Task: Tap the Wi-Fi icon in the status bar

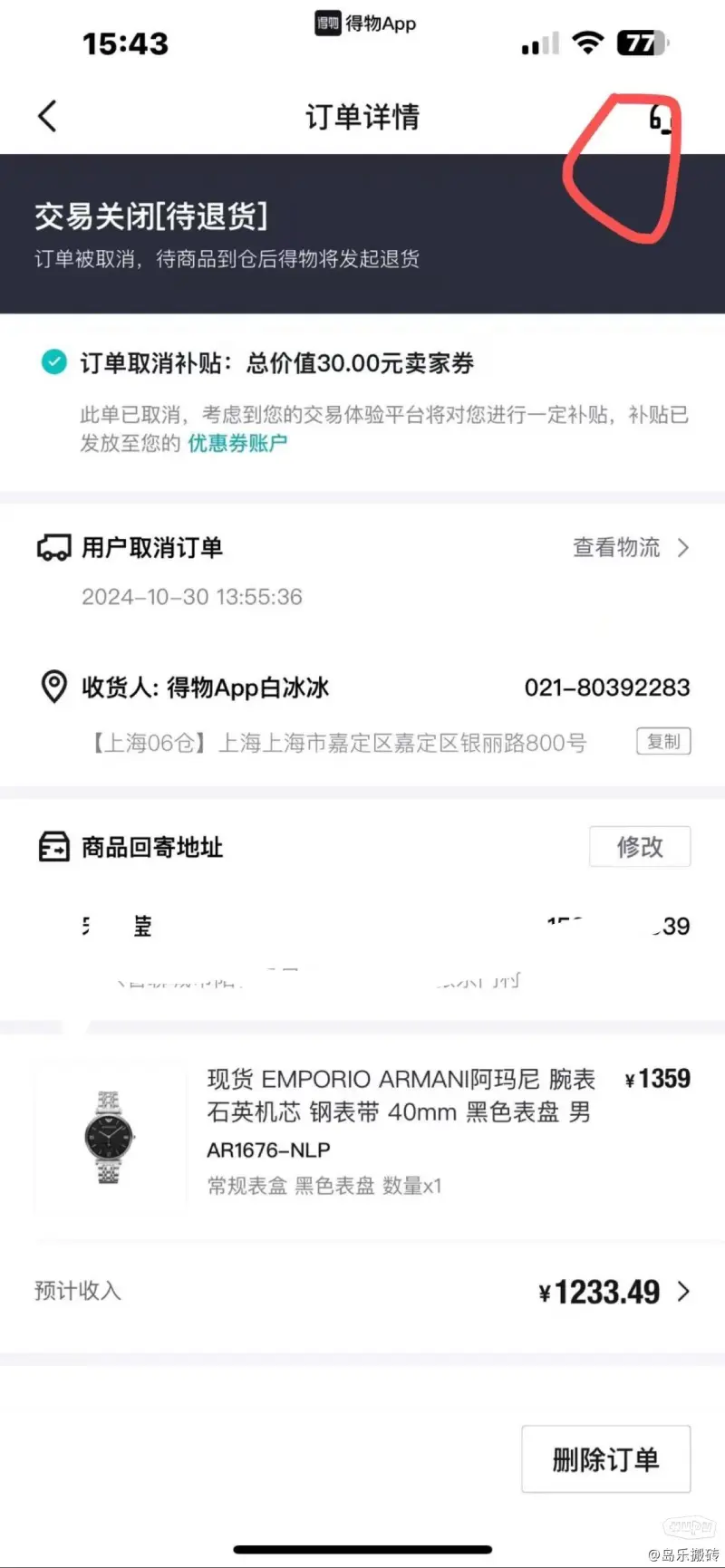Action: (x=585, y=42)
